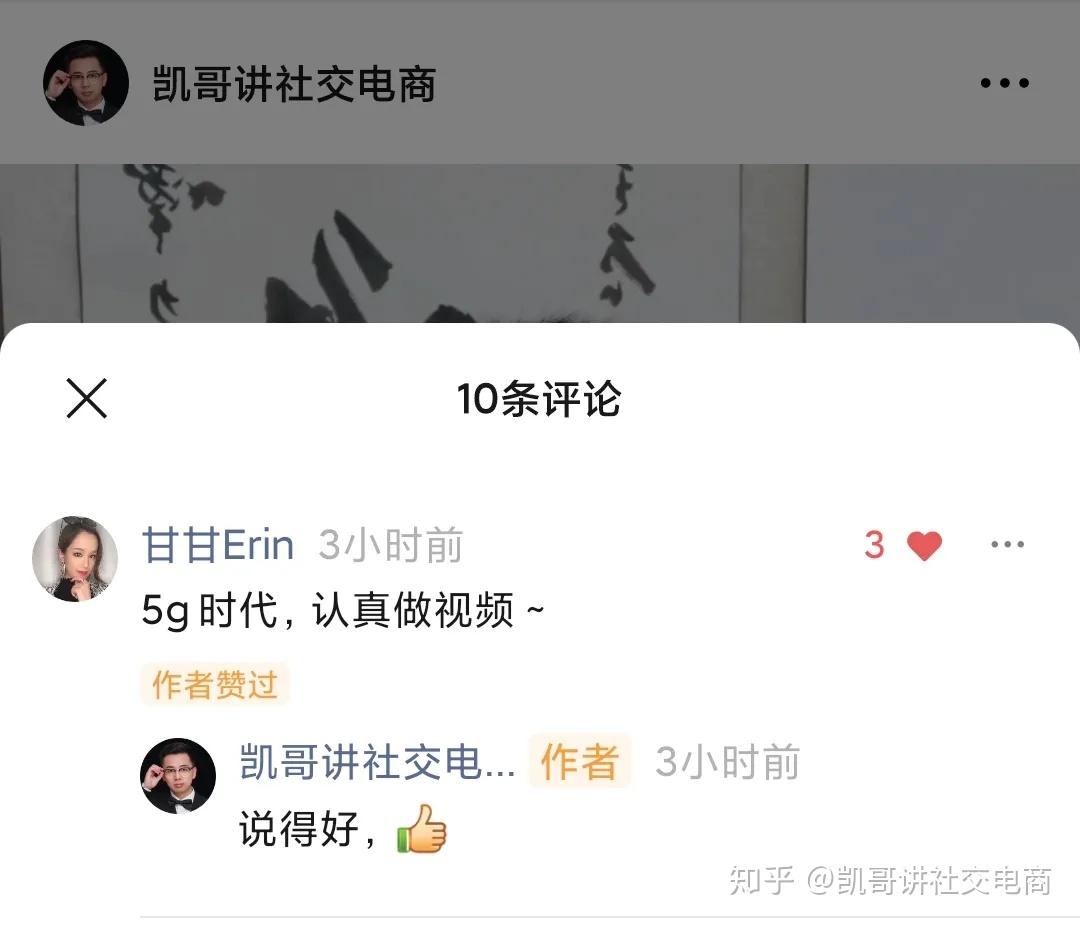Tap the author's reply 说得好

[308, 830]
